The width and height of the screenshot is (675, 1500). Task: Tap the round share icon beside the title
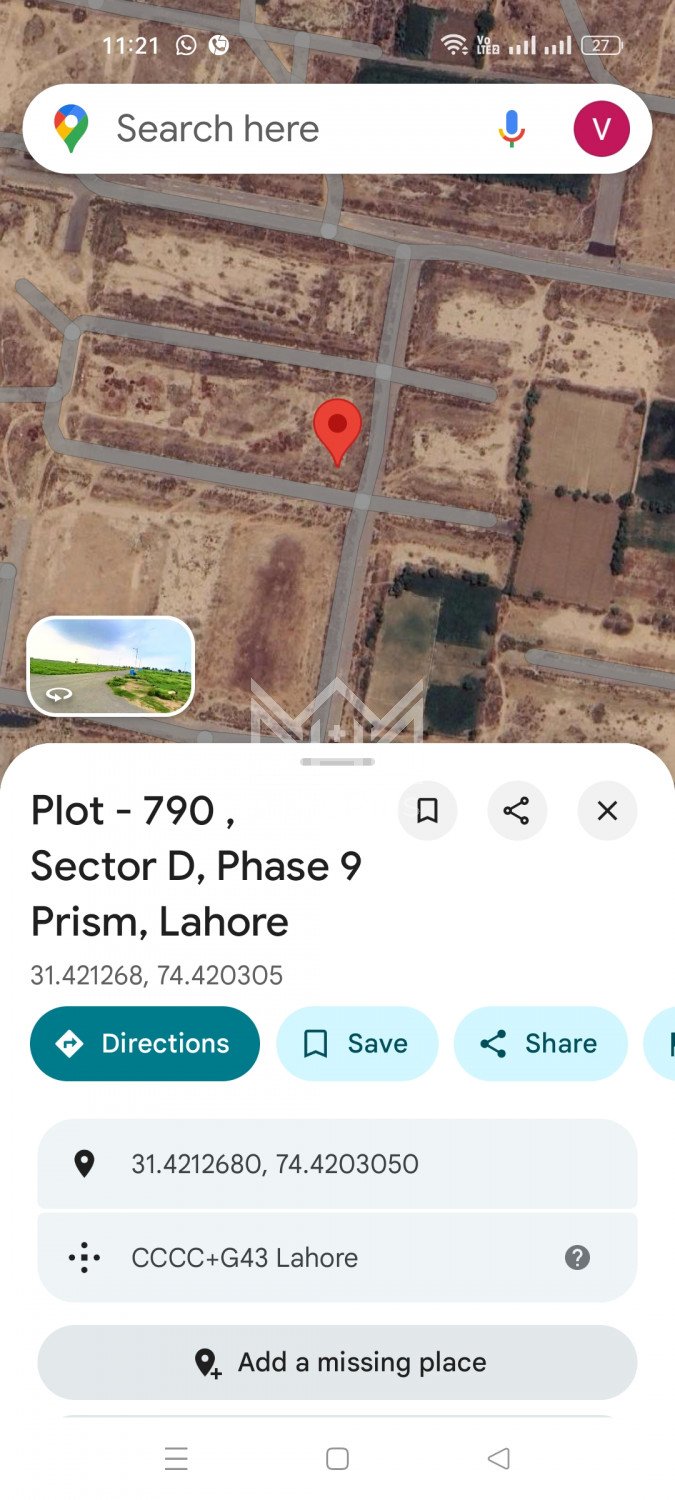tap(517, 811)
